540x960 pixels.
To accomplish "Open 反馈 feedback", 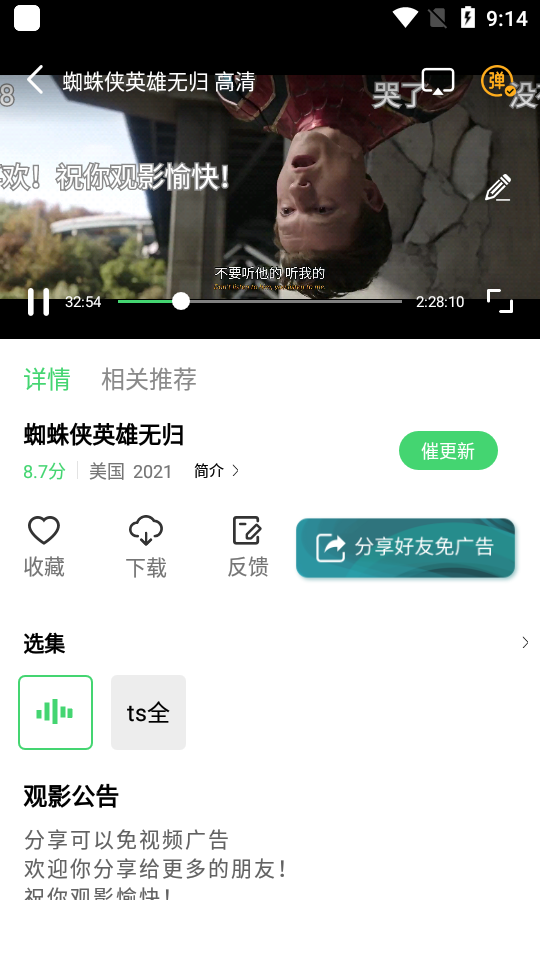I will pos(247,547).
